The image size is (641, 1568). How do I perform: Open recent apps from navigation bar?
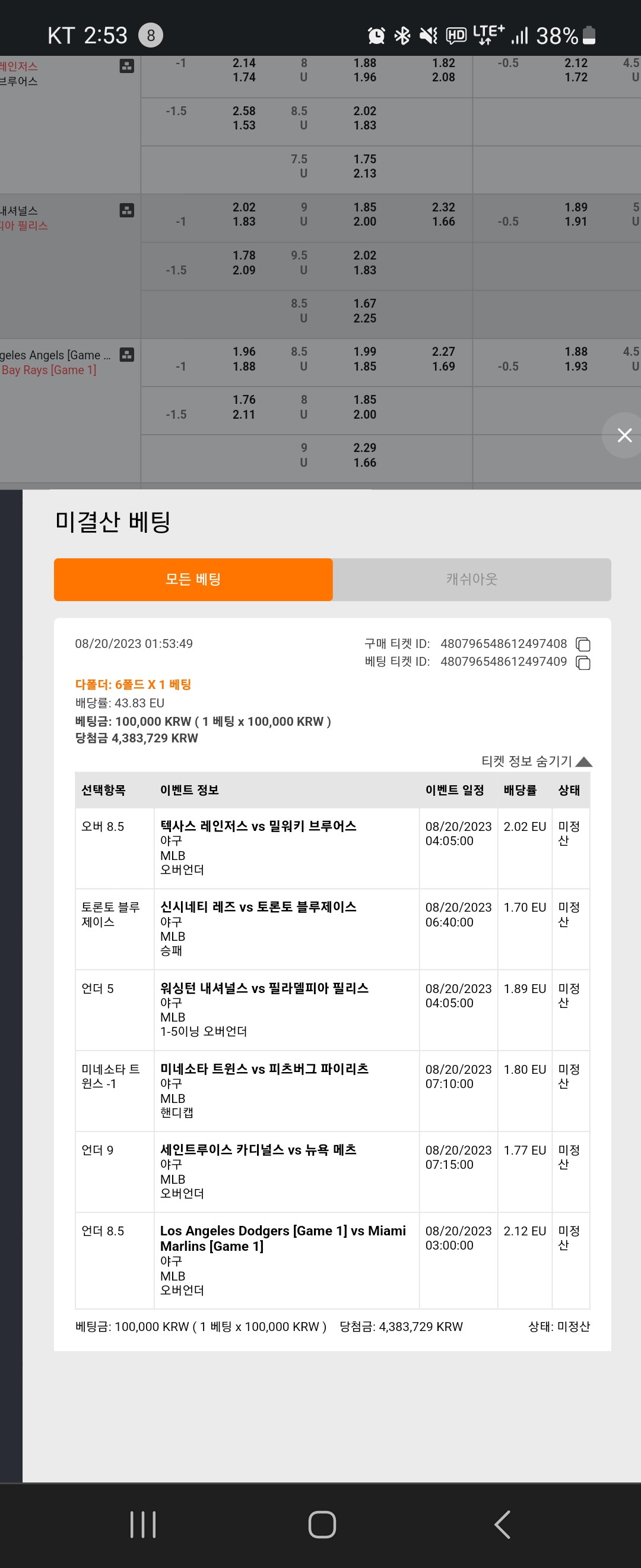pos(143,1524)
